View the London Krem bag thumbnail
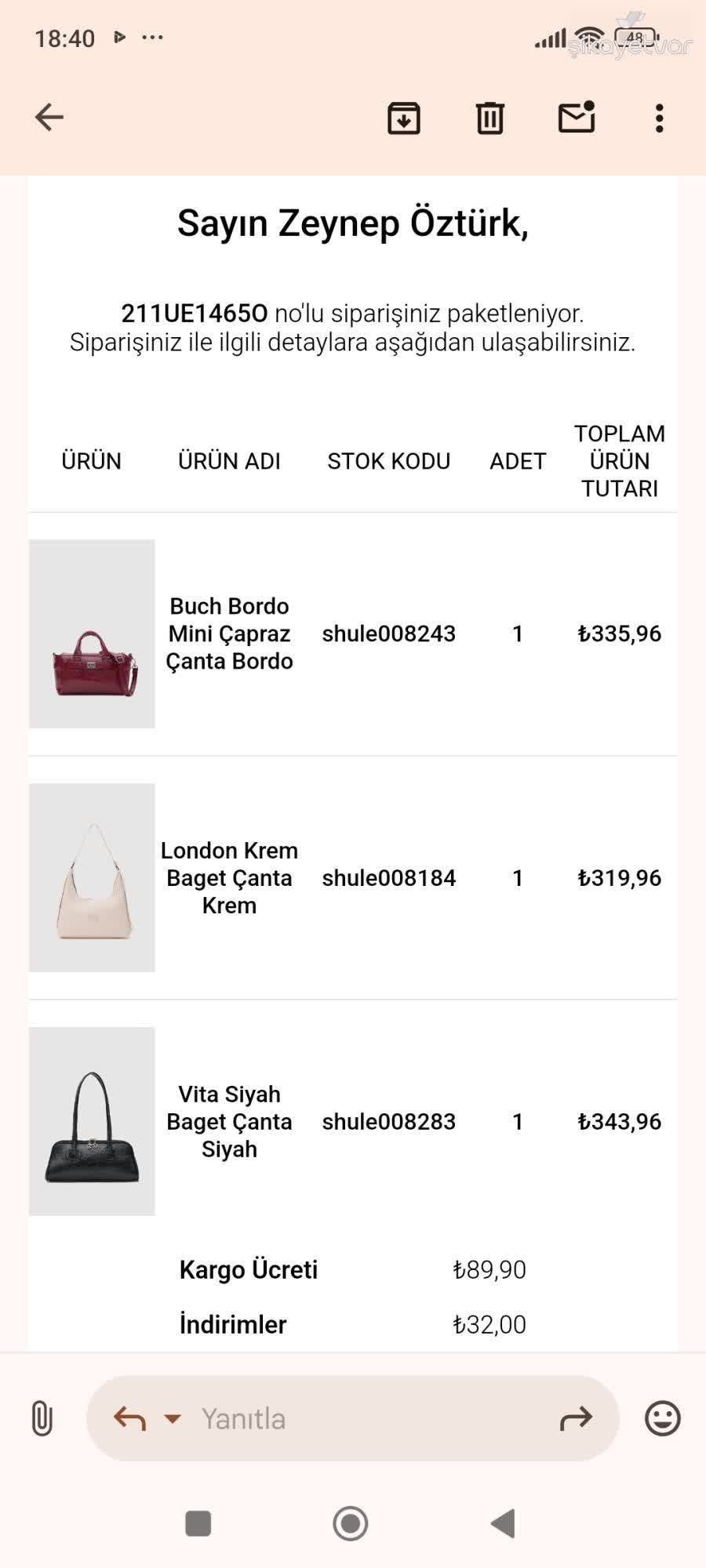This screenshot has height=1568, width=706. 93,878
